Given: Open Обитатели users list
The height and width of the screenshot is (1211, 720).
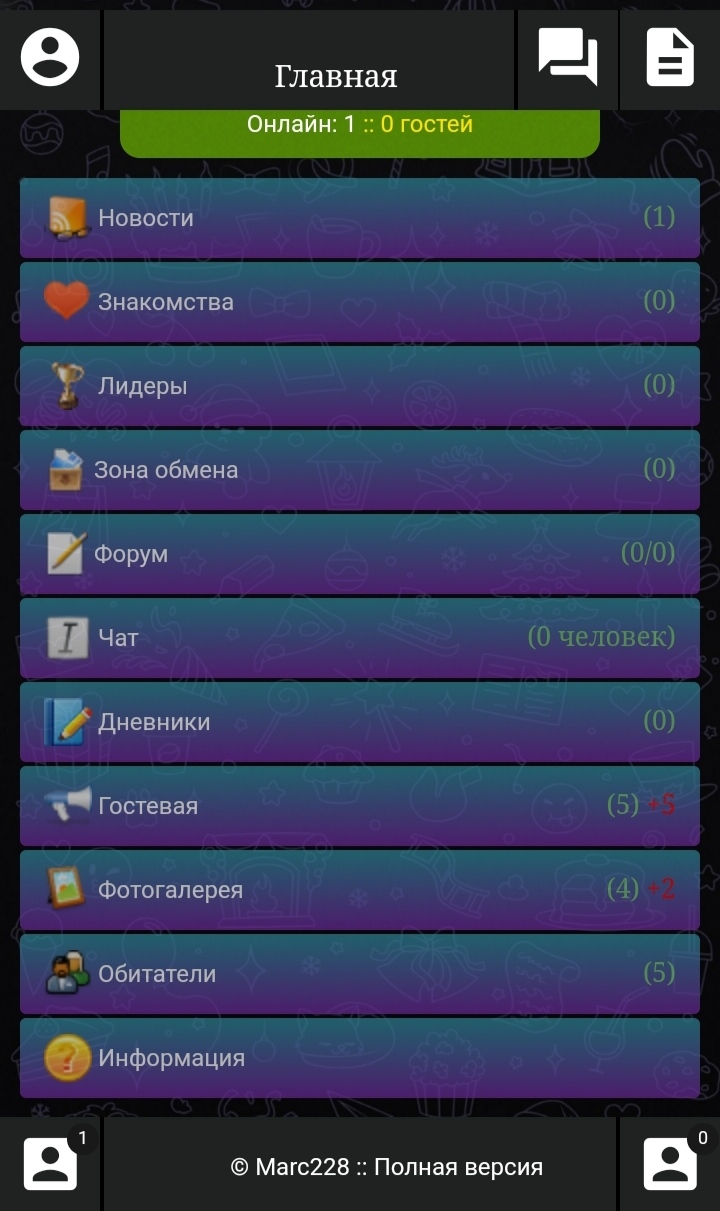Looking at the screenshot, I should (x=359, y=974).
